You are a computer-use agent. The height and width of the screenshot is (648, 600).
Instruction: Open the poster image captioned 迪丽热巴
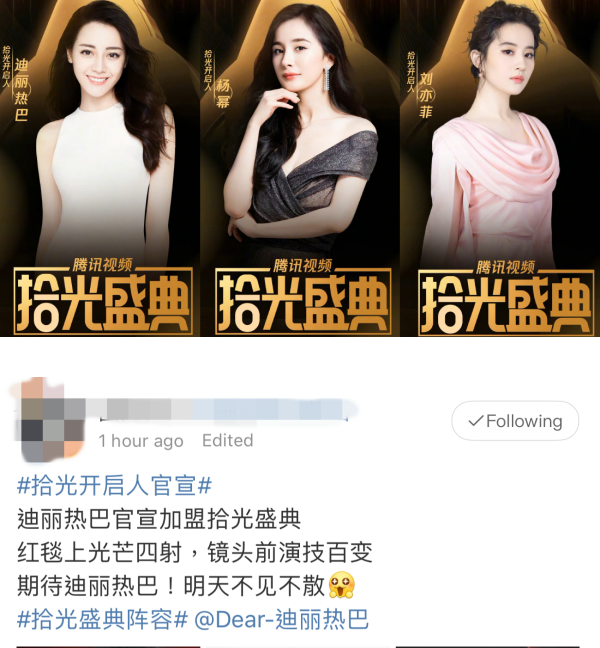[x=98, y=168]
